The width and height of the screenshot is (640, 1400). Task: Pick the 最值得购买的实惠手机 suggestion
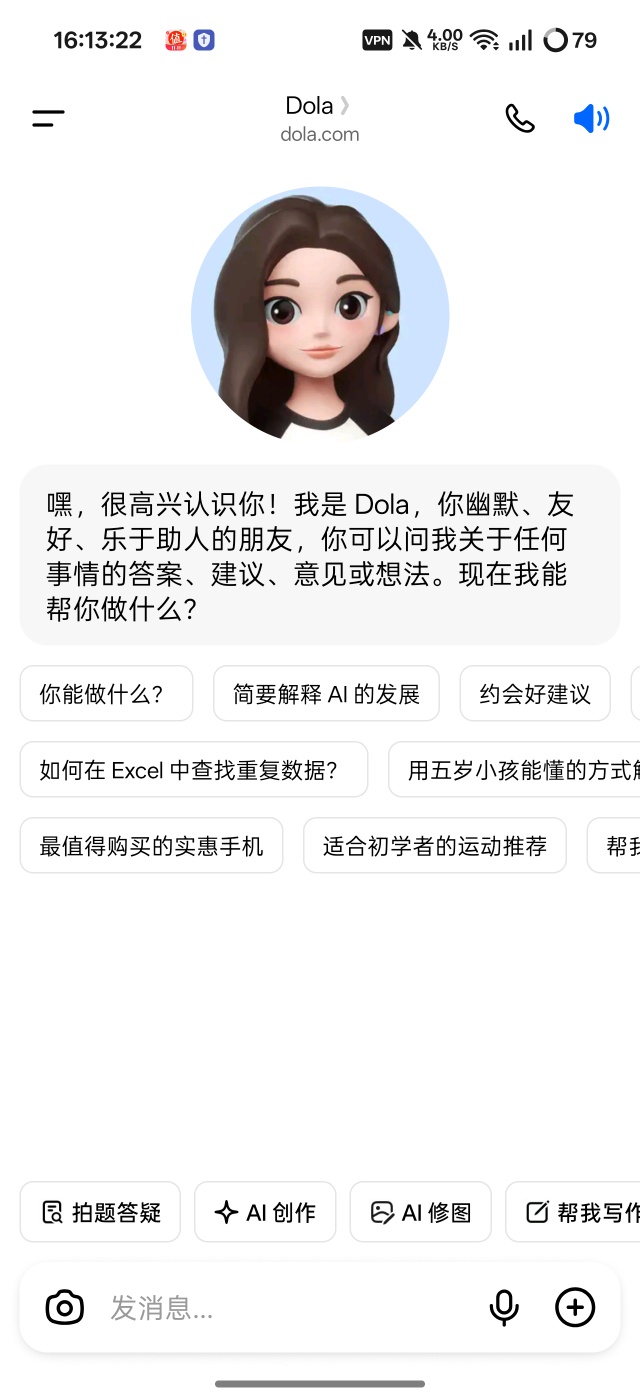(151, 846)
